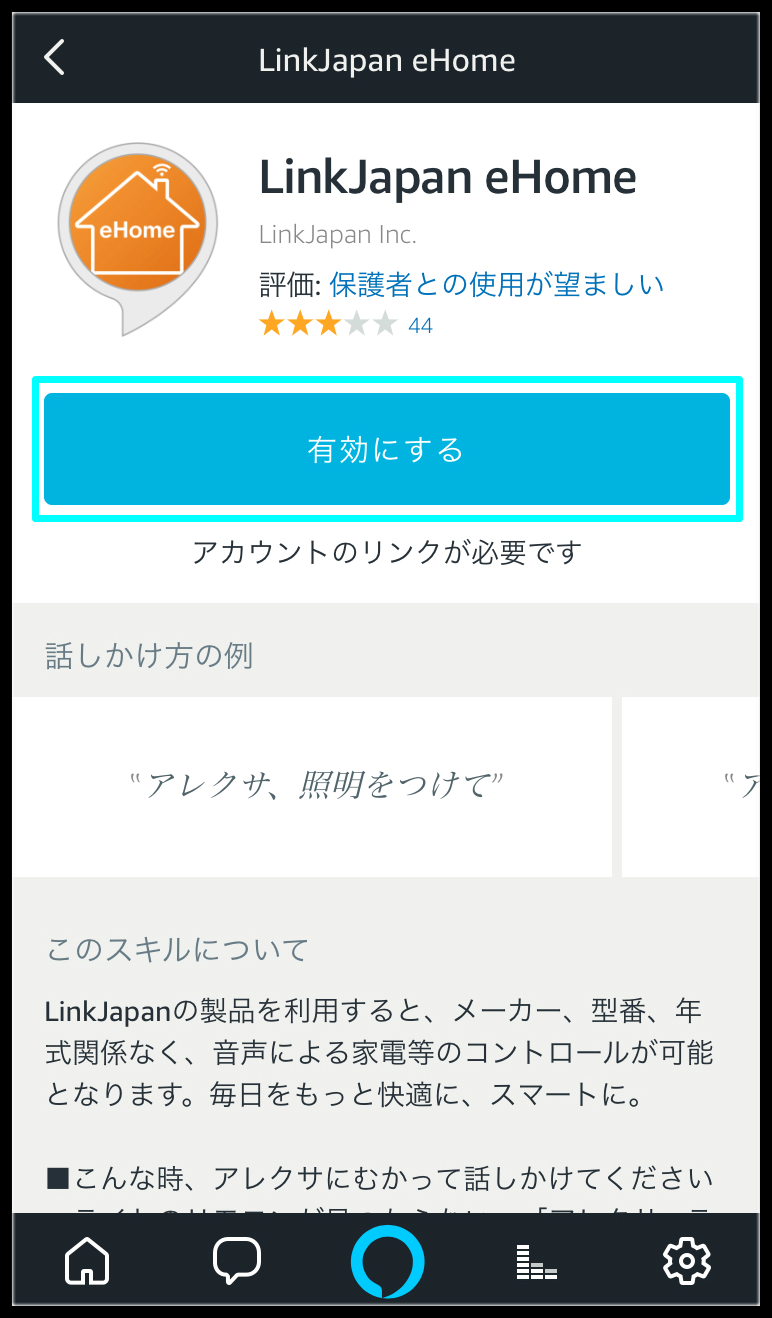Open settings gear tab
Viewport: 772px width, 1318px height.
[x=686, y=1261]
